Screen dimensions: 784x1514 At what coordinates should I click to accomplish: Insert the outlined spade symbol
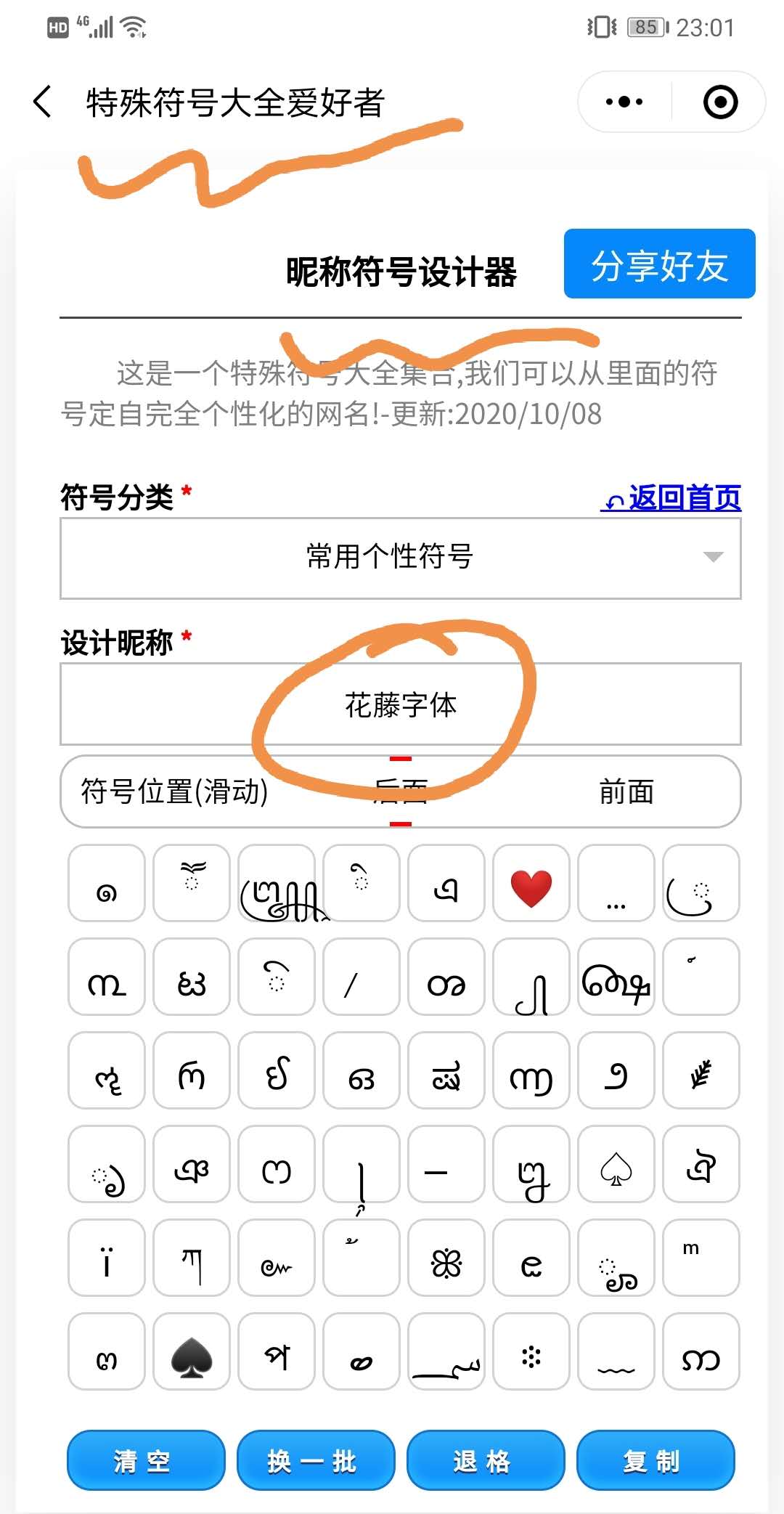(x=616, y=1164)
